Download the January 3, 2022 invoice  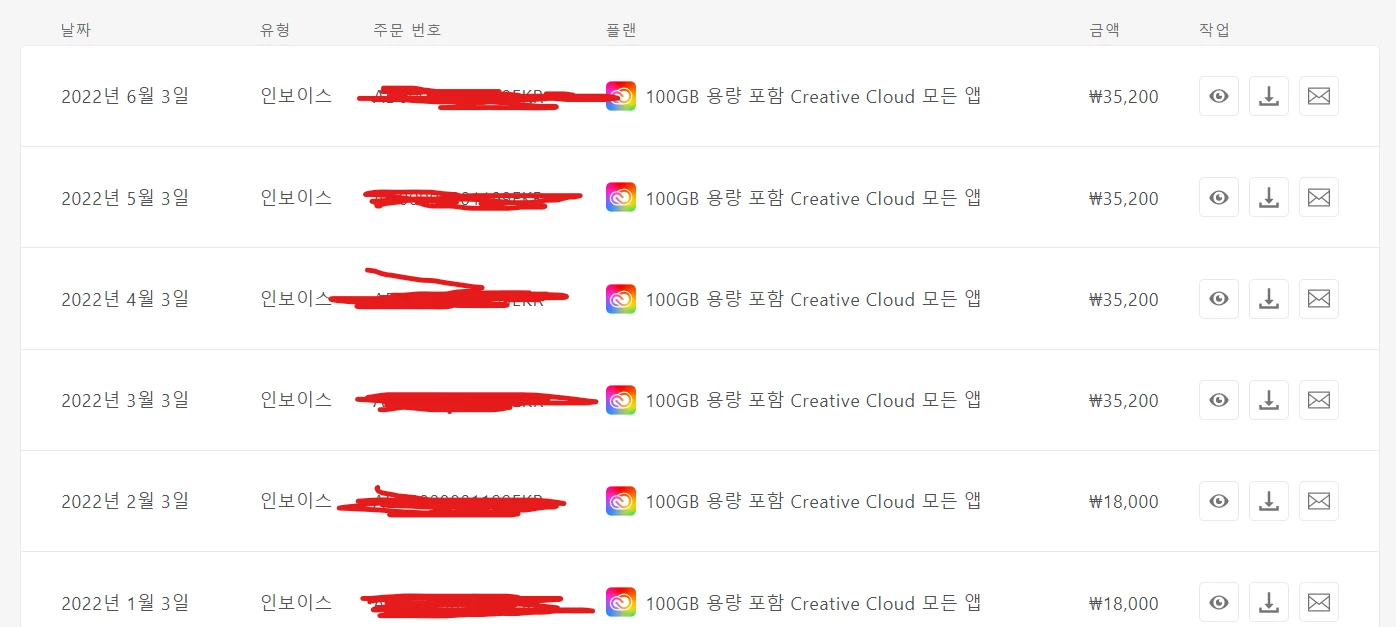[x=1268, y=602]
